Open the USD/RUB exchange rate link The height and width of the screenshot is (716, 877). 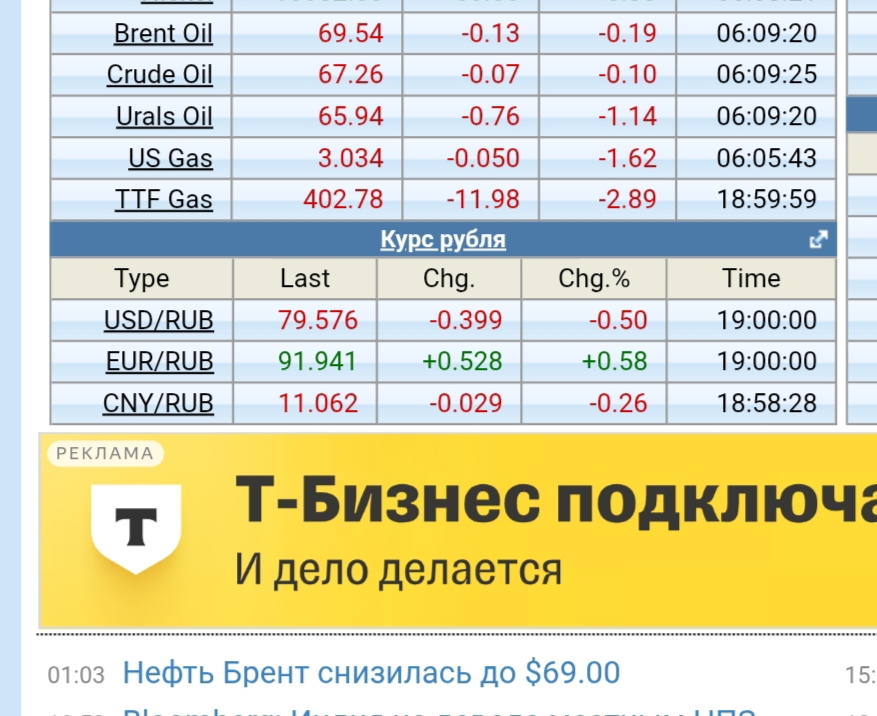(158, 321)
